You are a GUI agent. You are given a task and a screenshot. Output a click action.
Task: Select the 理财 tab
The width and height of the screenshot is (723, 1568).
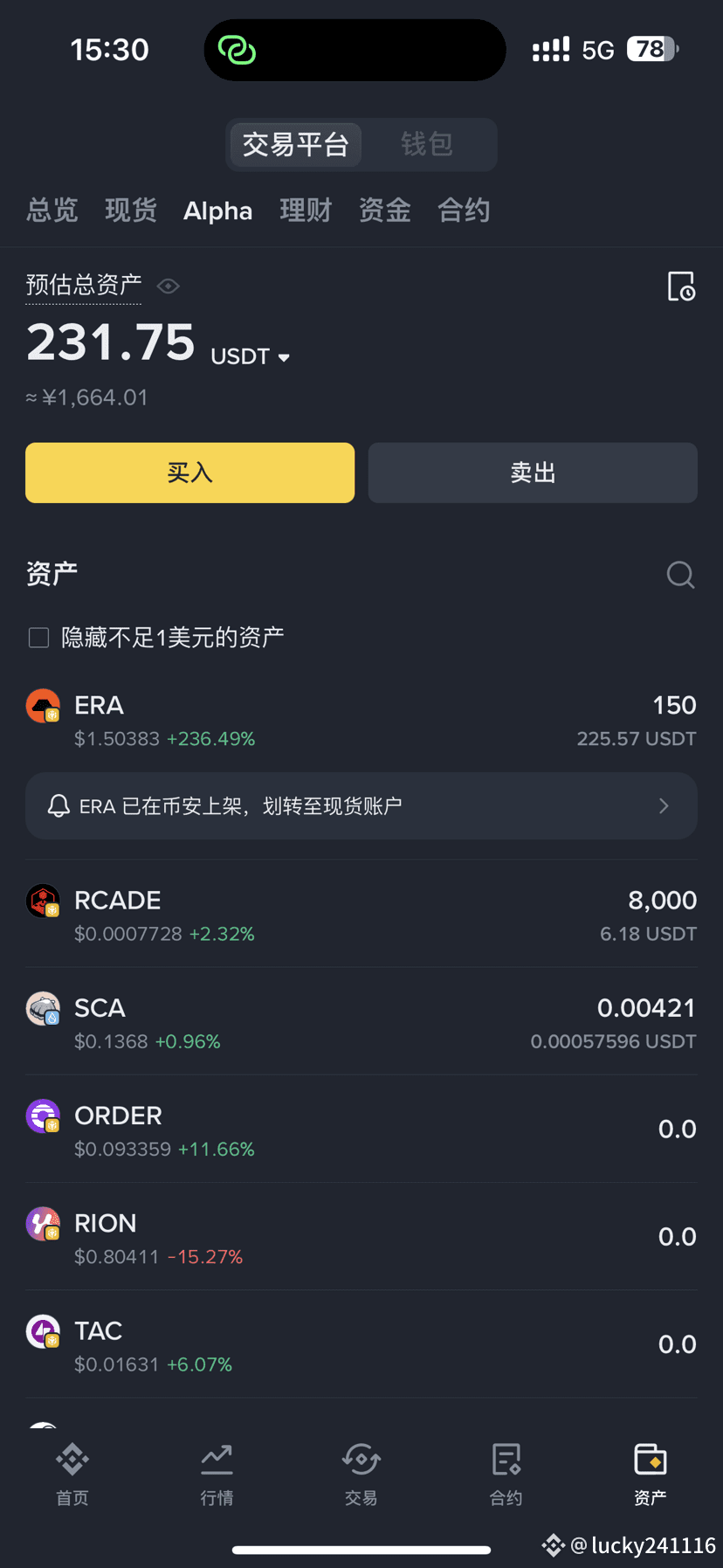pyautogui.click(x=306, y=211)
